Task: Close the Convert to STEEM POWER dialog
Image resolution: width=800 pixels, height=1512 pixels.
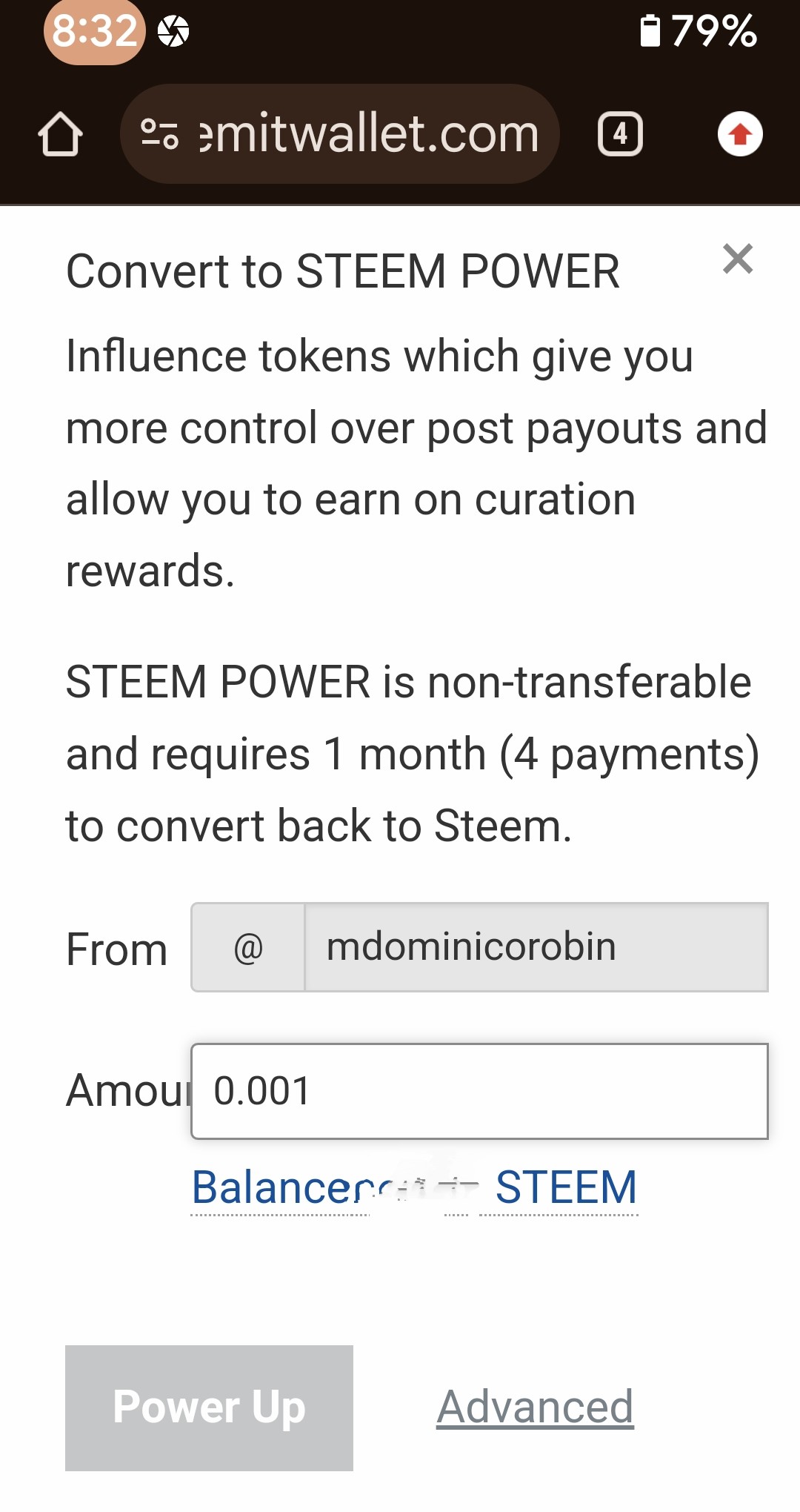Action: coord(737,259)
